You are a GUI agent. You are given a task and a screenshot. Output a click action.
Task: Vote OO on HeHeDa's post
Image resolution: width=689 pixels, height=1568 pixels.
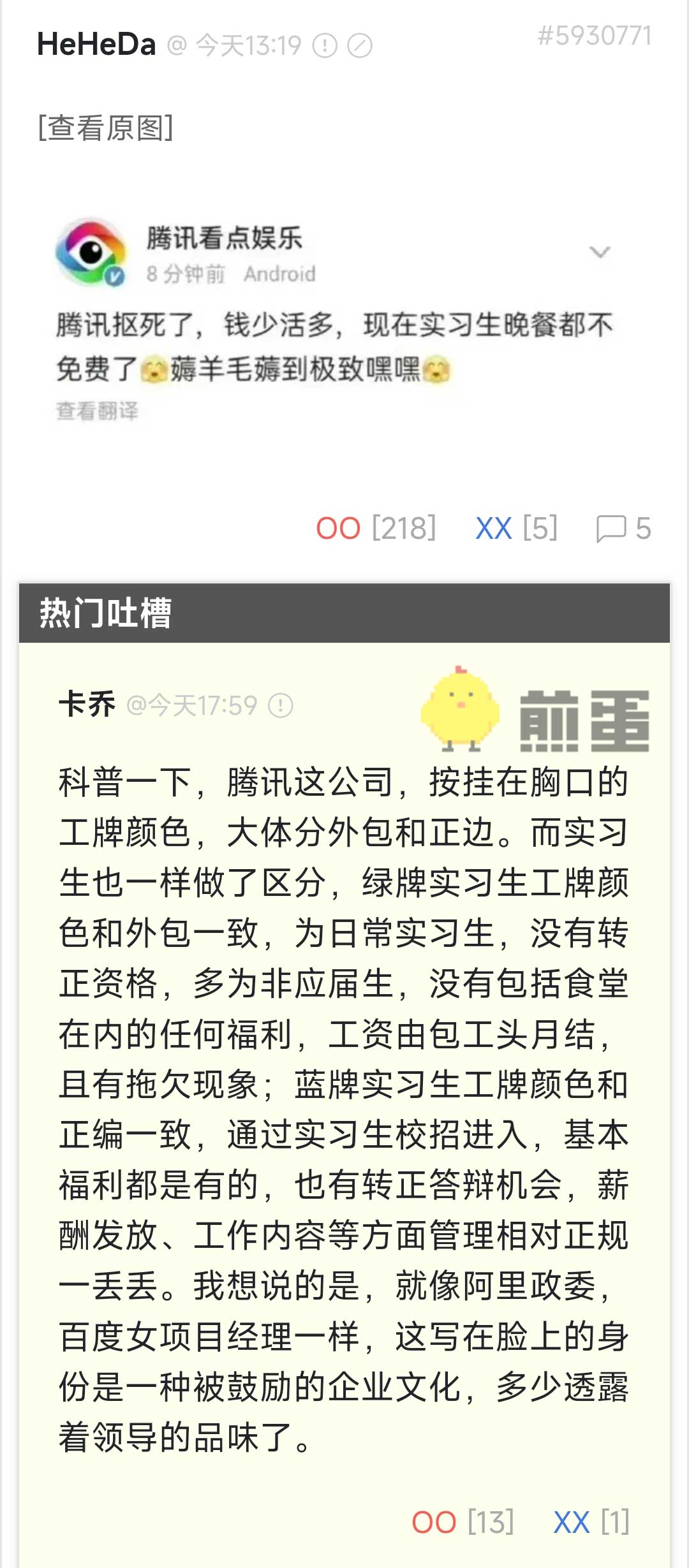point(339,529)
